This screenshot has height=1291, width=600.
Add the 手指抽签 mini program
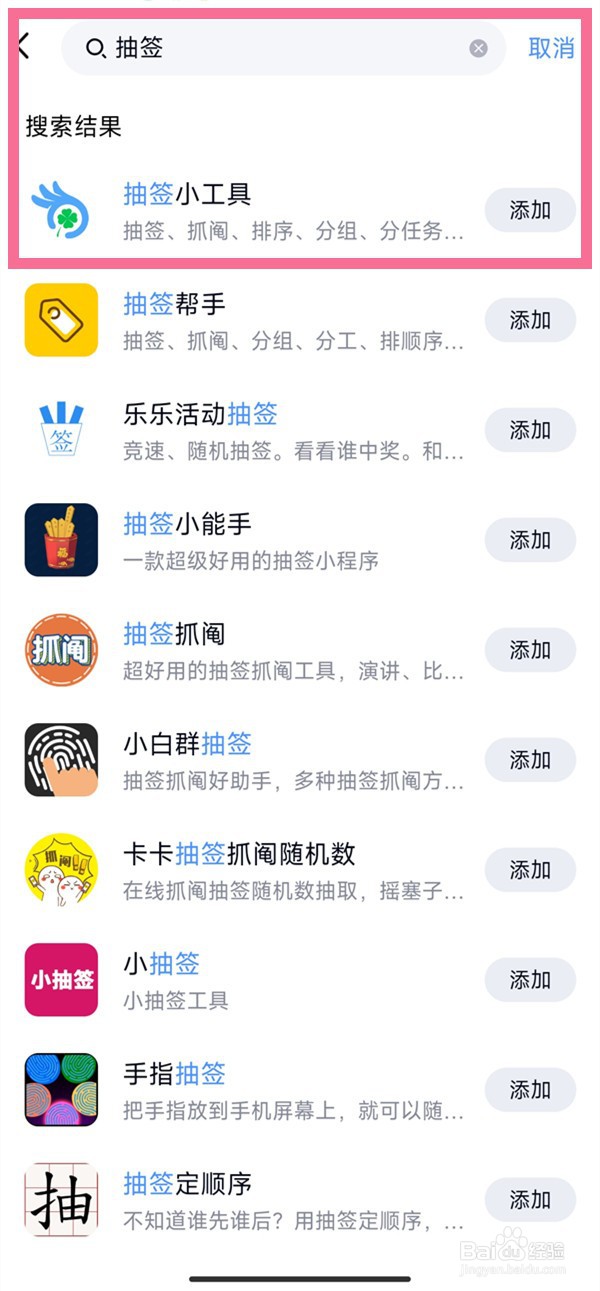(x=530, y=1090)
